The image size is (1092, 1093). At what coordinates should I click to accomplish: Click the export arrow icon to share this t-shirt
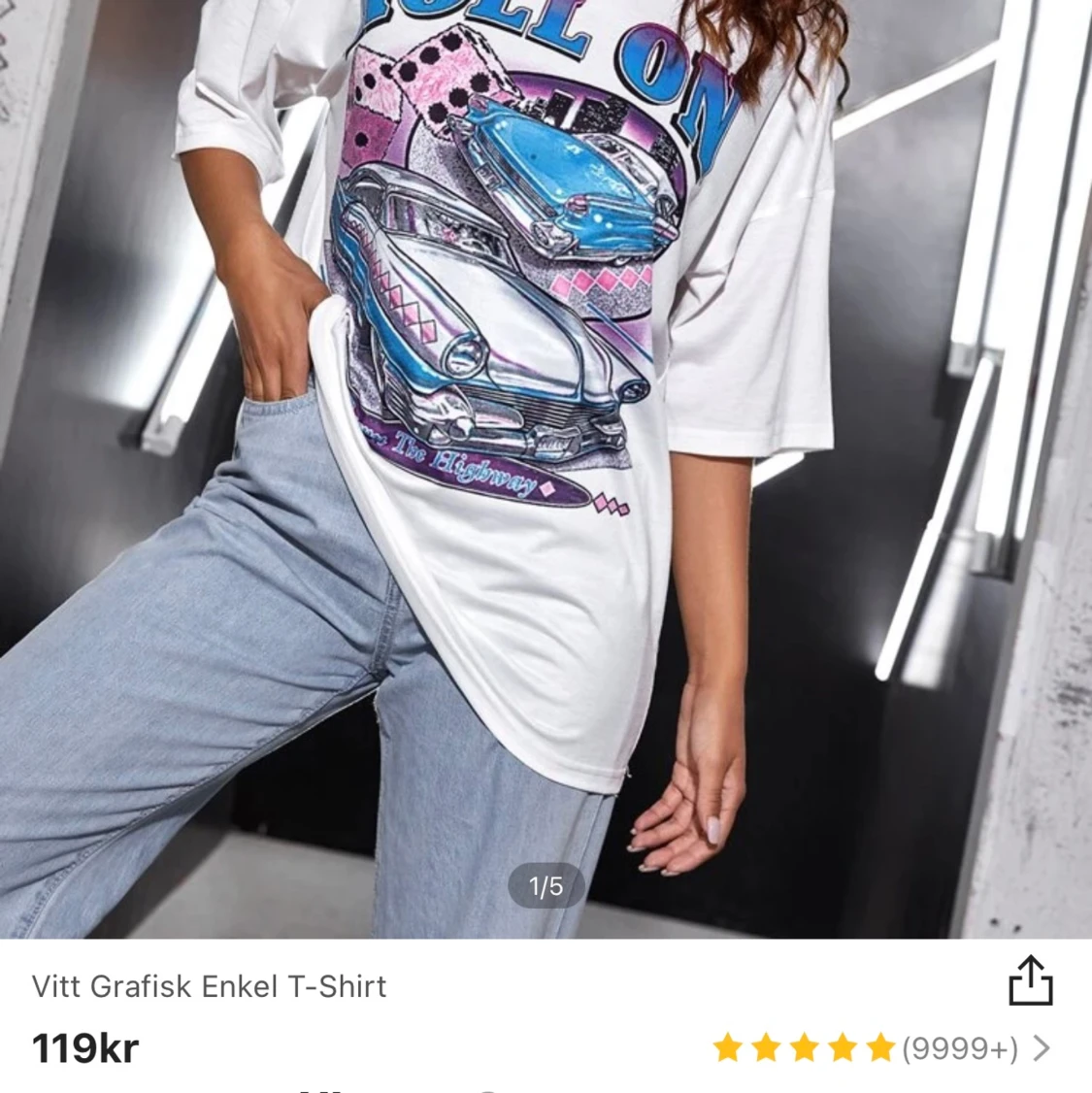click(1032, 983)
